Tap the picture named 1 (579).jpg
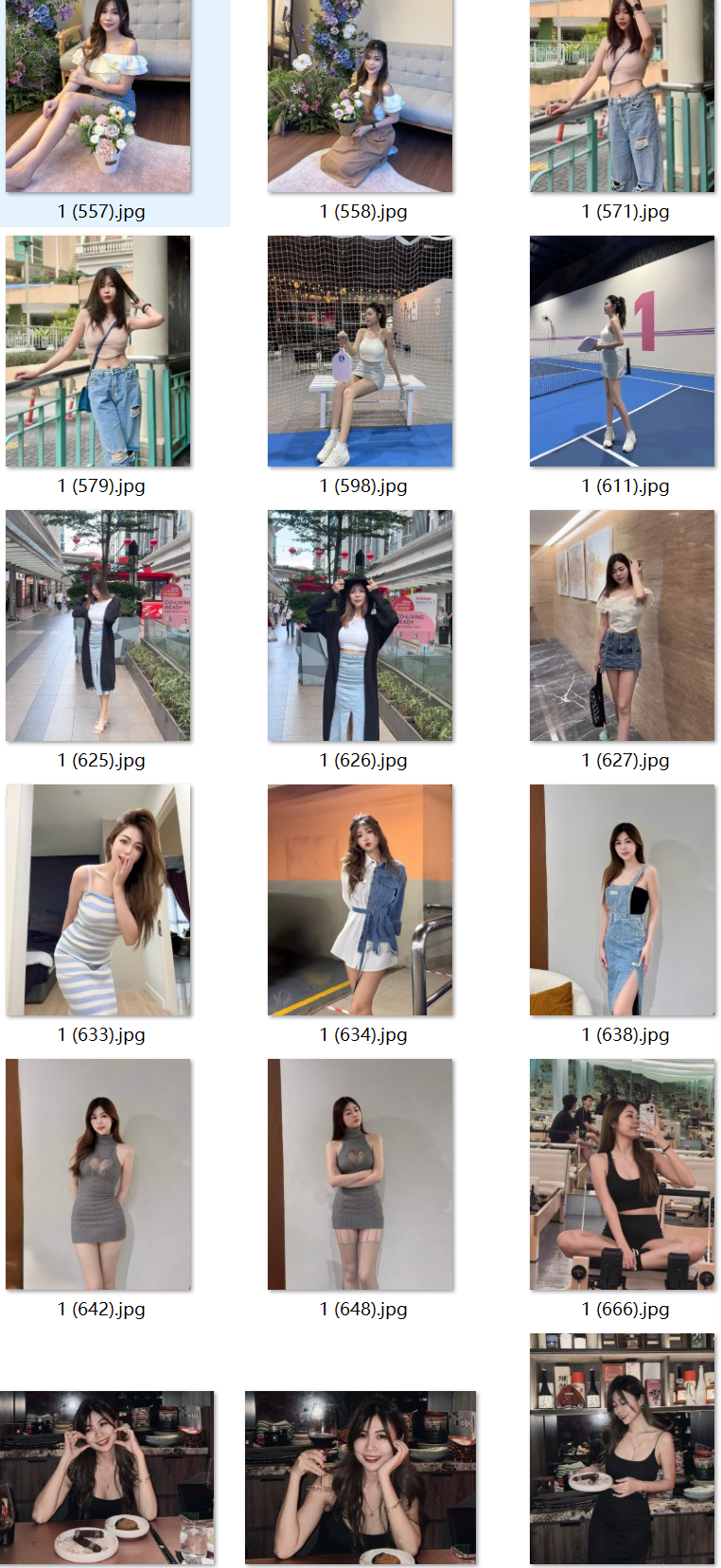The height and width of the screenshot is (1568, 721). pos(98,351)
